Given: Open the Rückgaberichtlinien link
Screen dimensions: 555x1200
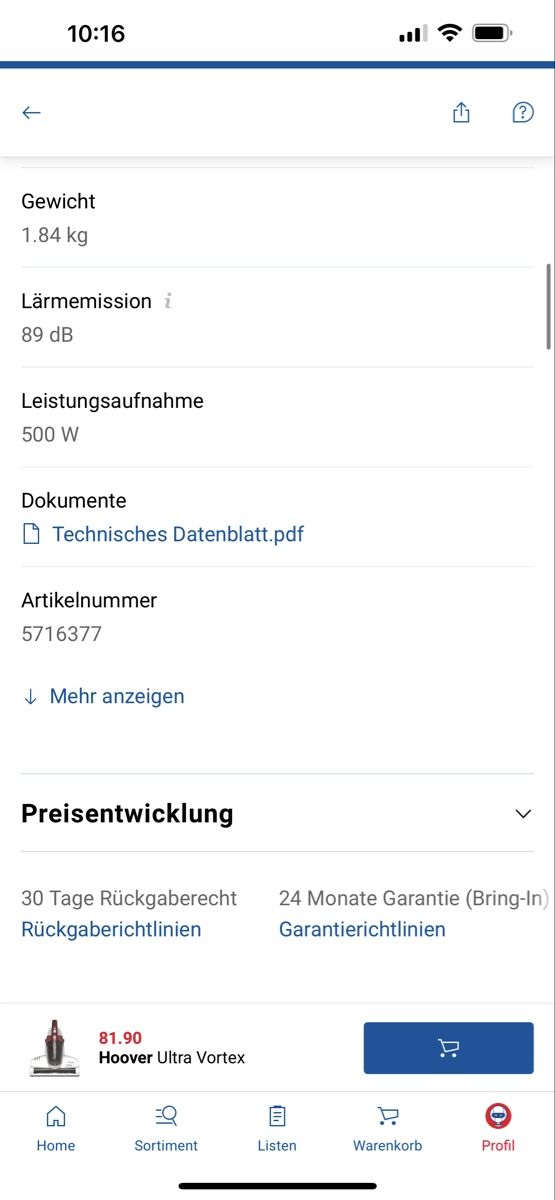Looking at the screenshot, I should tap(111, 929).
